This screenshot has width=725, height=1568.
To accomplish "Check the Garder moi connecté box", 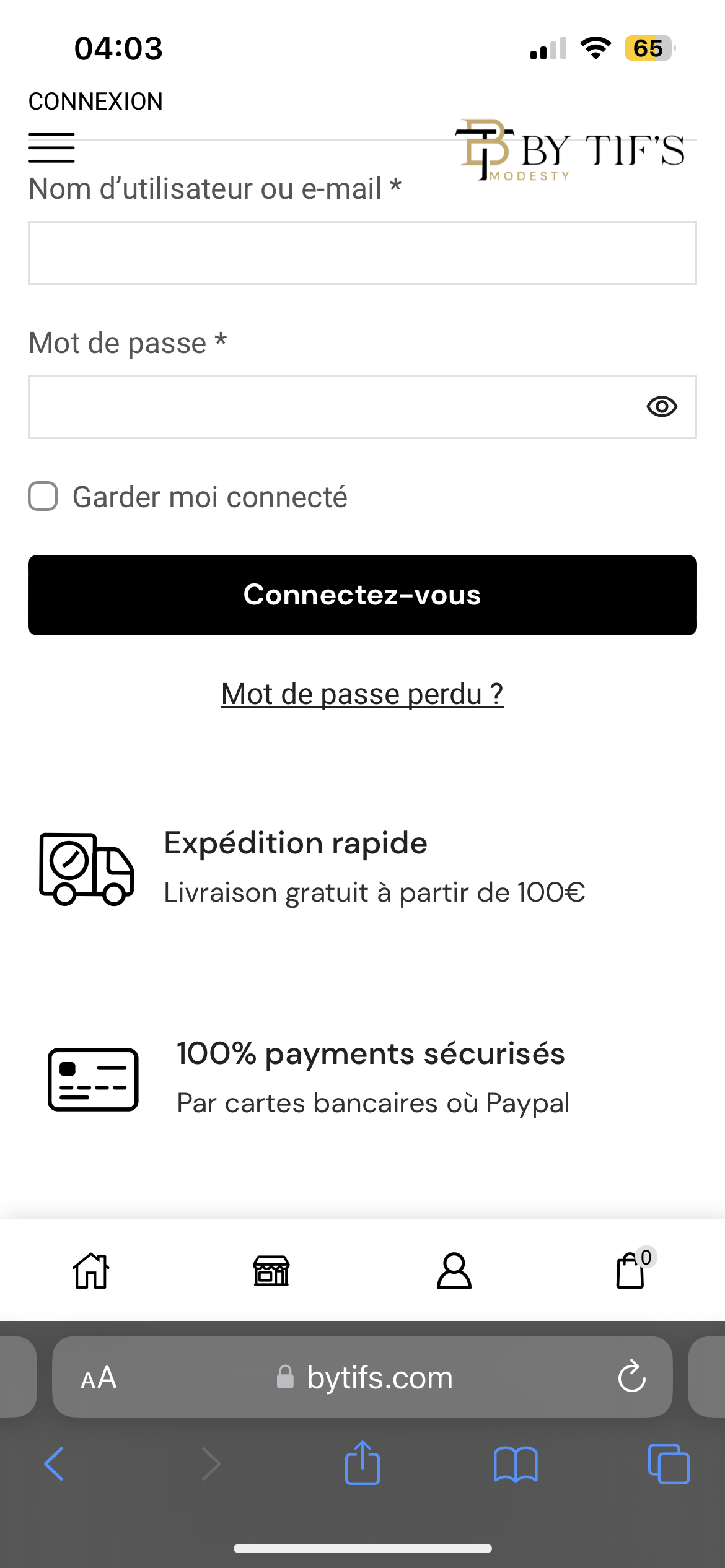I will [43, 497].
